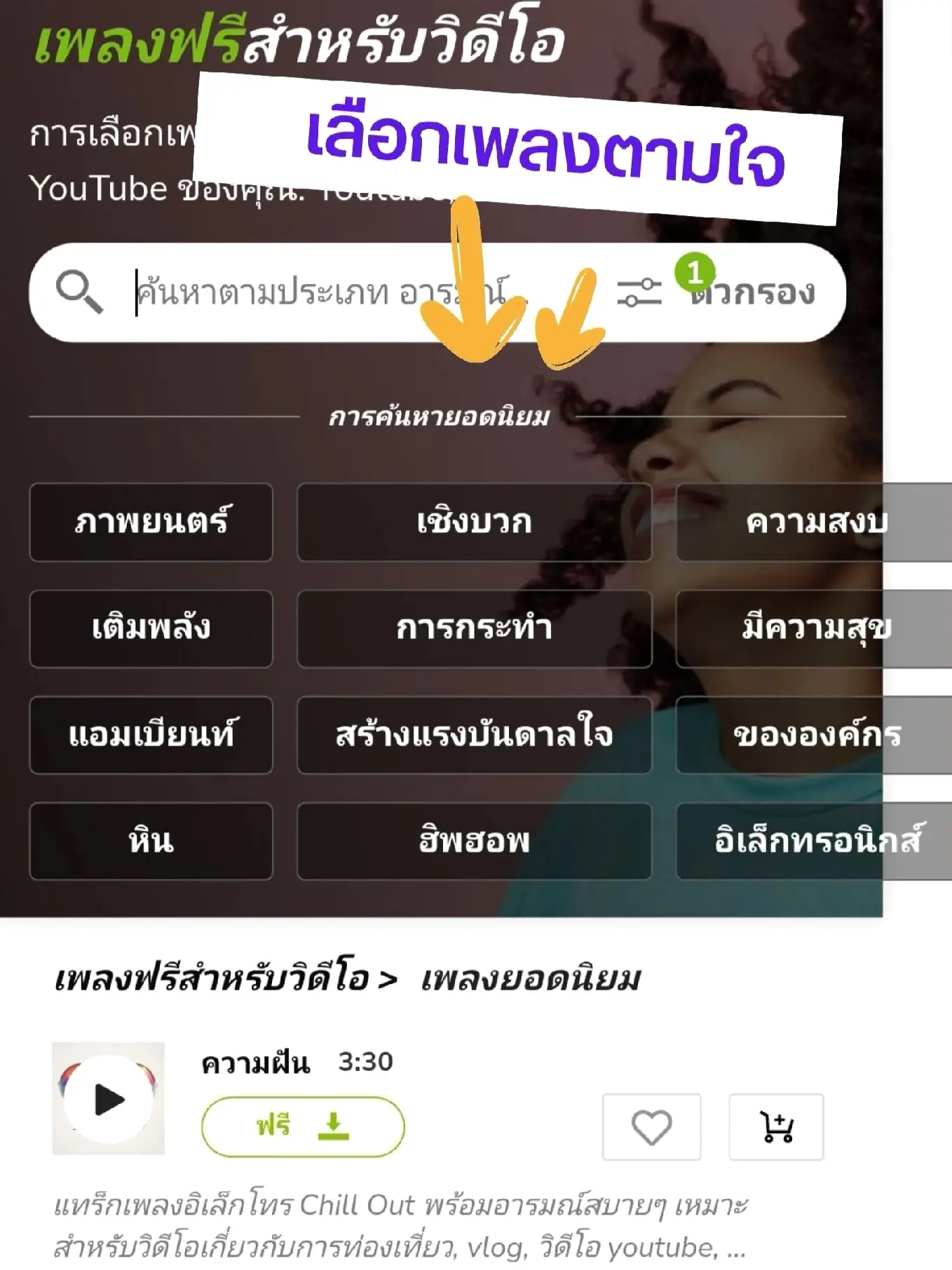Select the หิน genre chip

pos(151,841)
